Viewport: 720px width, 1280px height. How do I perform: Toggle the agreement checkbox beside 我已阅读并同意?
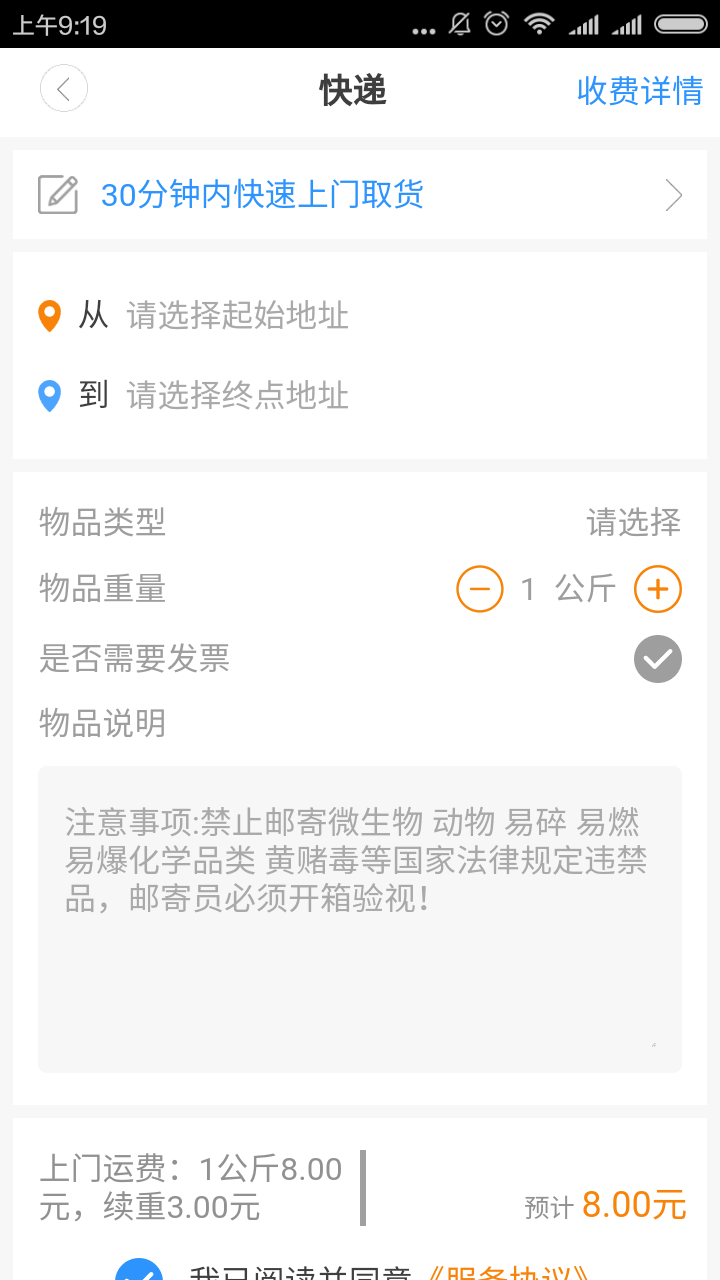[x=139, y=1272]
